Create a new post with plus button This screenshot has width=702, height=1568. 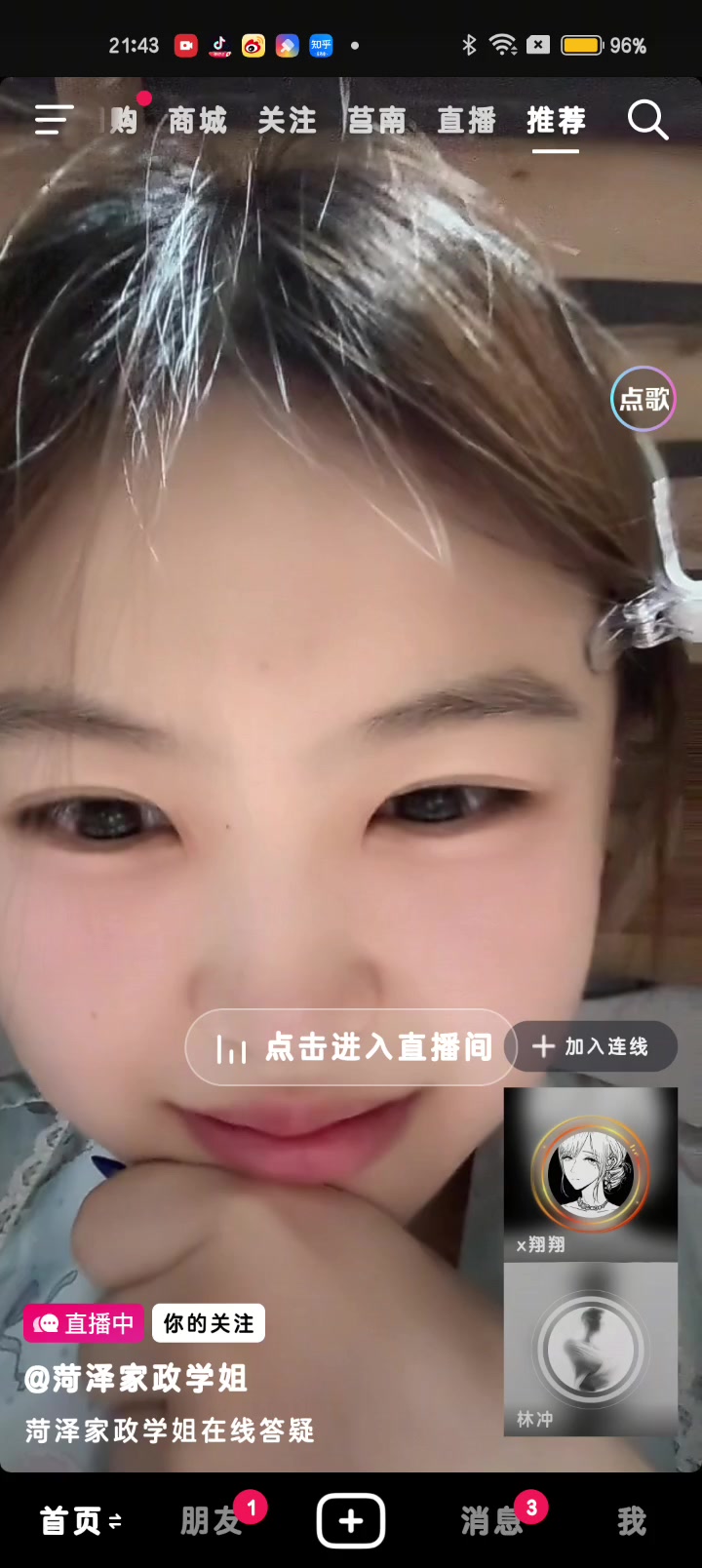coord(351,1520)
